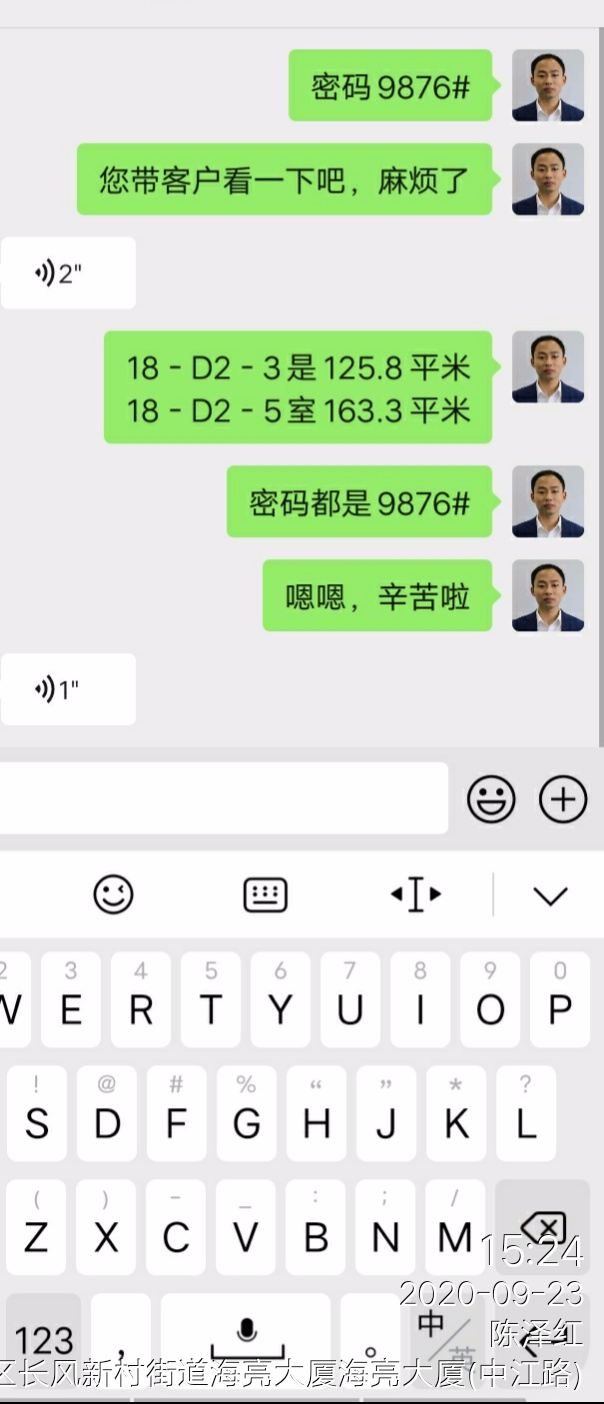
Task: Open the plus attachments menu
Action: [x=563, y=799]
